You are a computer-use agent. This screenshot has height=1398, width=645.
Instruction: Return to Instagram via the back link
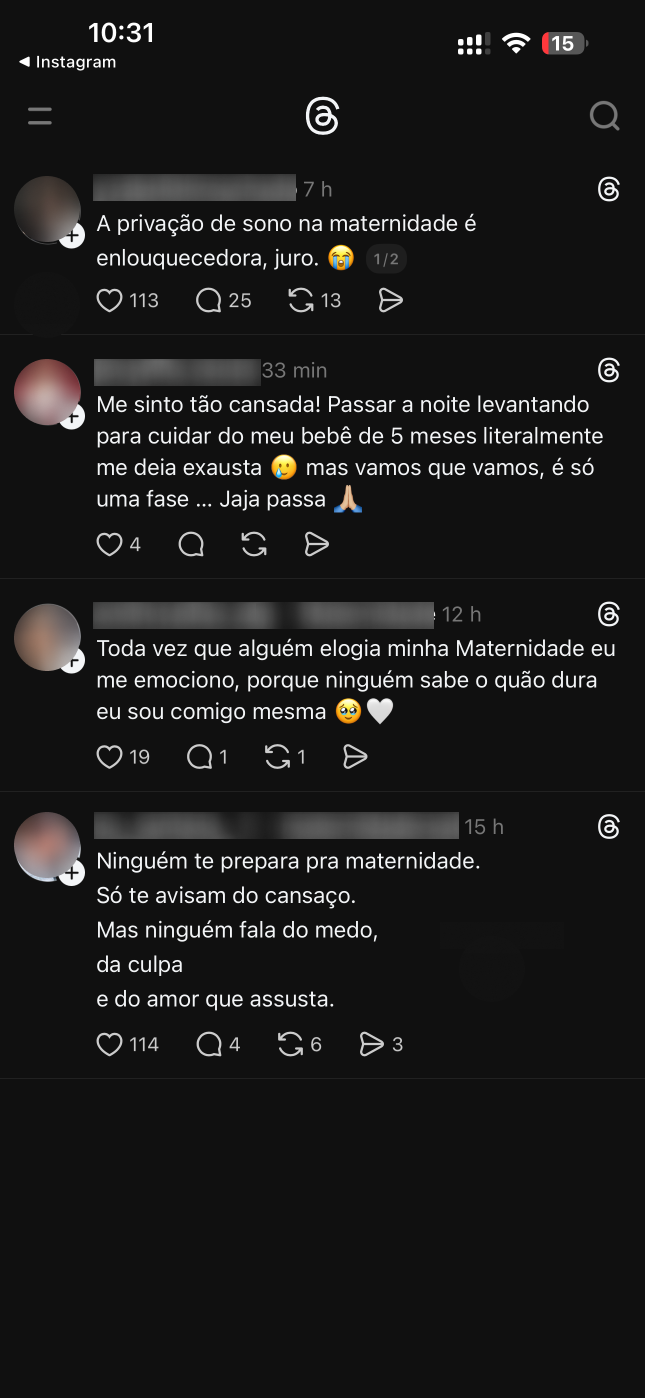(67, 62)
